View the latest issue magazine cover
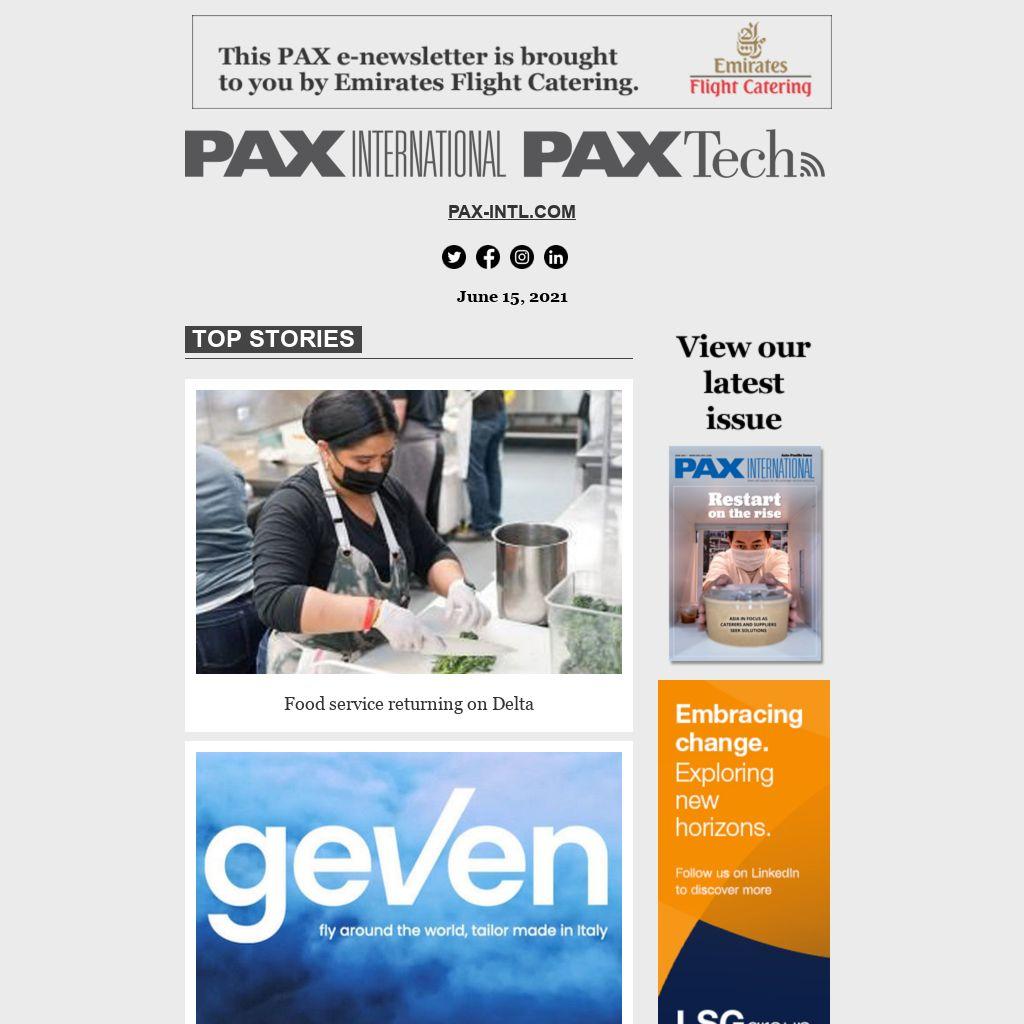This screenshot has height=1024, width=1024. 745,553
